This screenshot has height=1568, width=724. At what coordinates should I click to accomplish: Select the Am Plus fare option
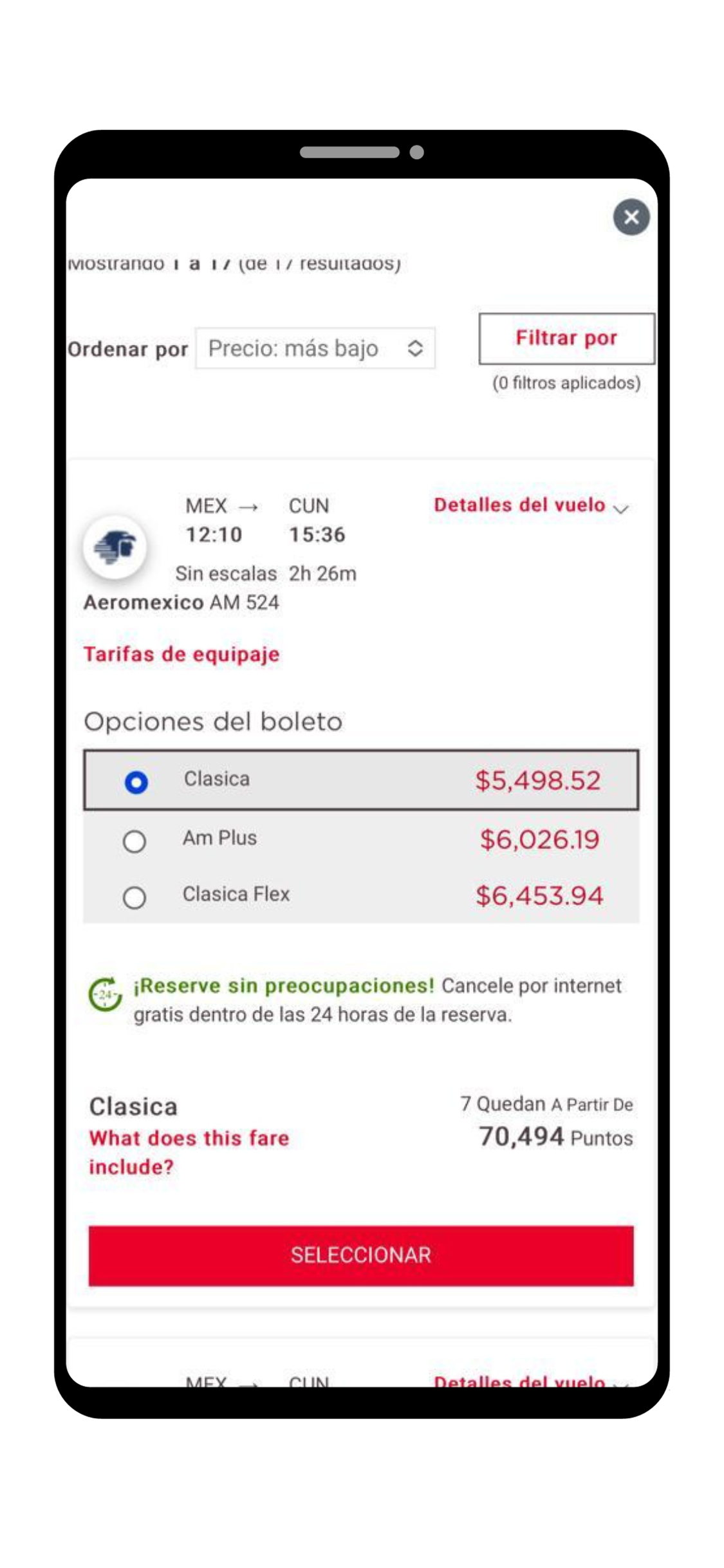point(135,841)
